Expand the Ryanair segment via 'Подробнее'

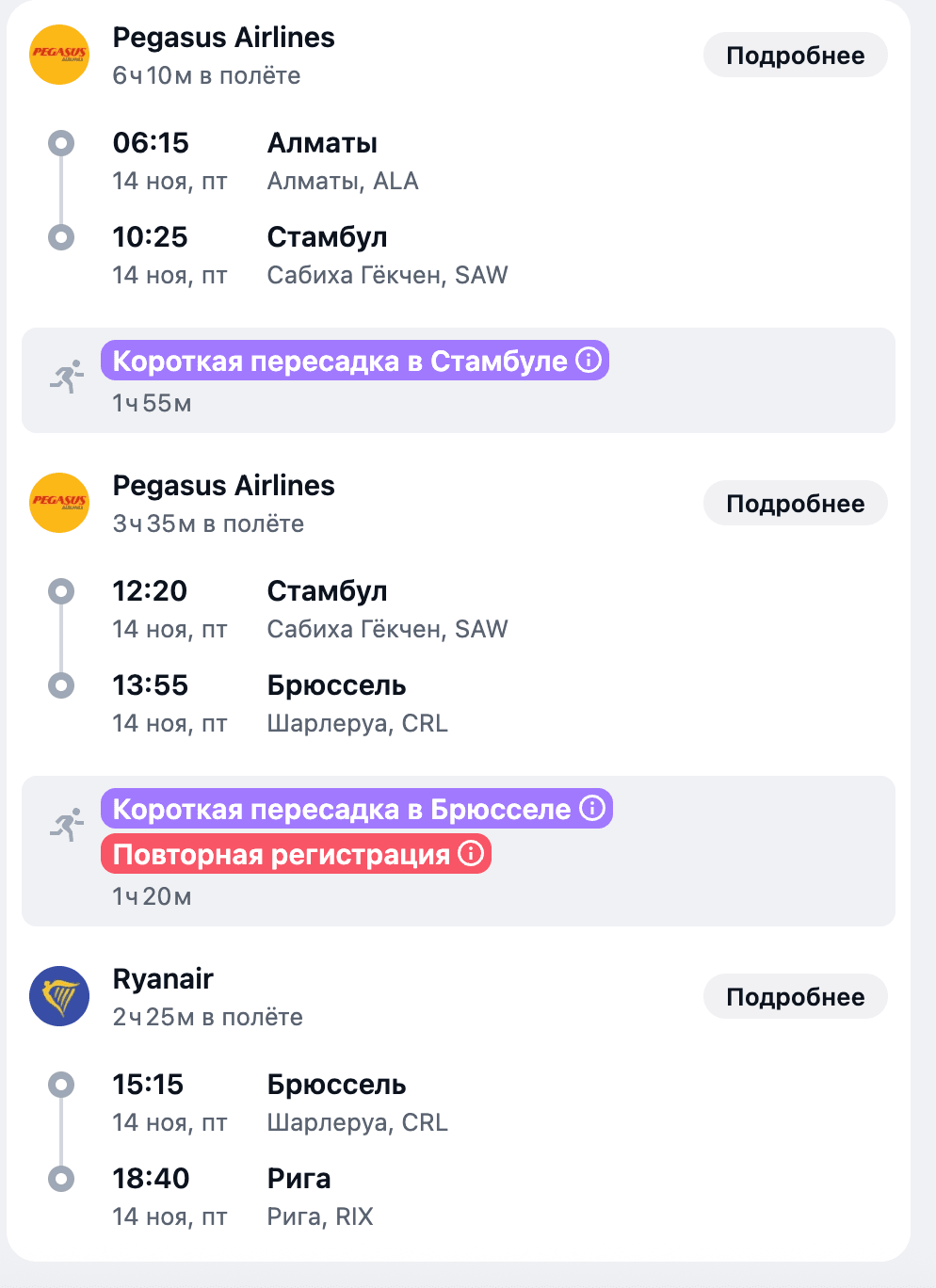(x=795, y=996)
